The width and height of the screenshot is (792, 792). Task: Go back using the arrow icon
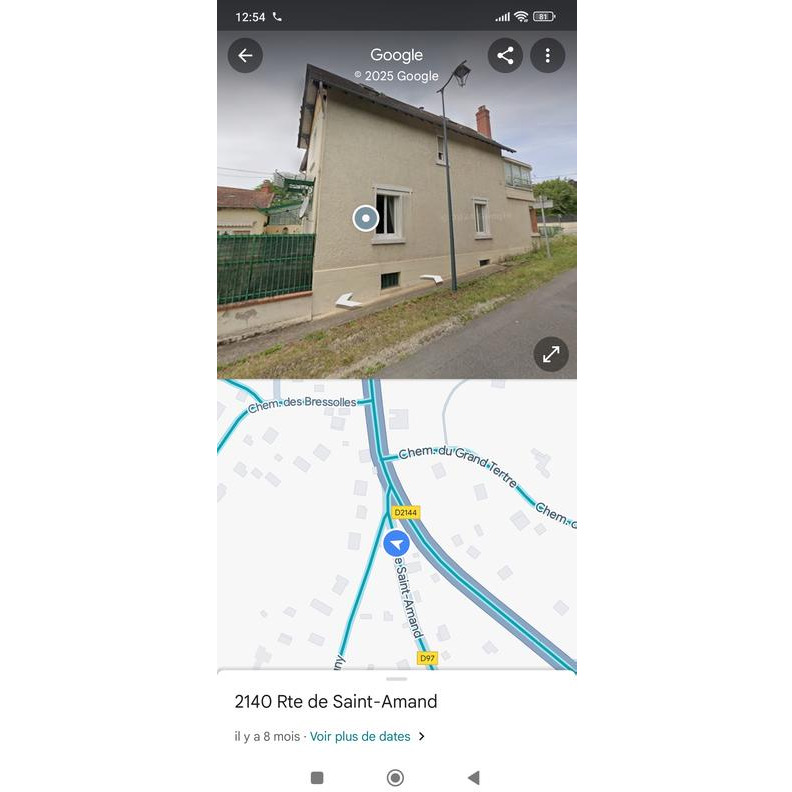point(245,55)
